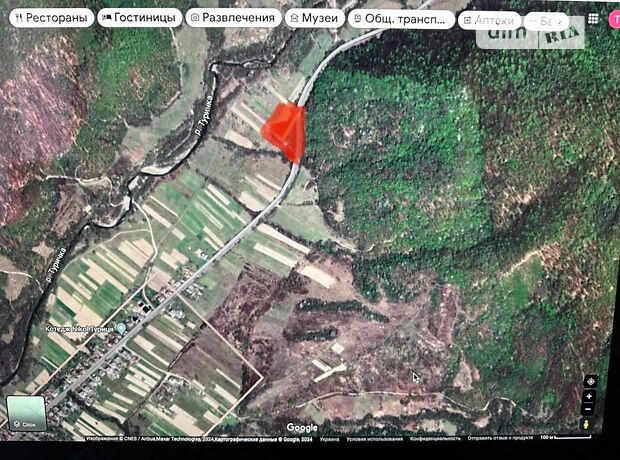The image size is (620, 460).
Task: Open Street View pegman
Action: (x=586, y=424)
